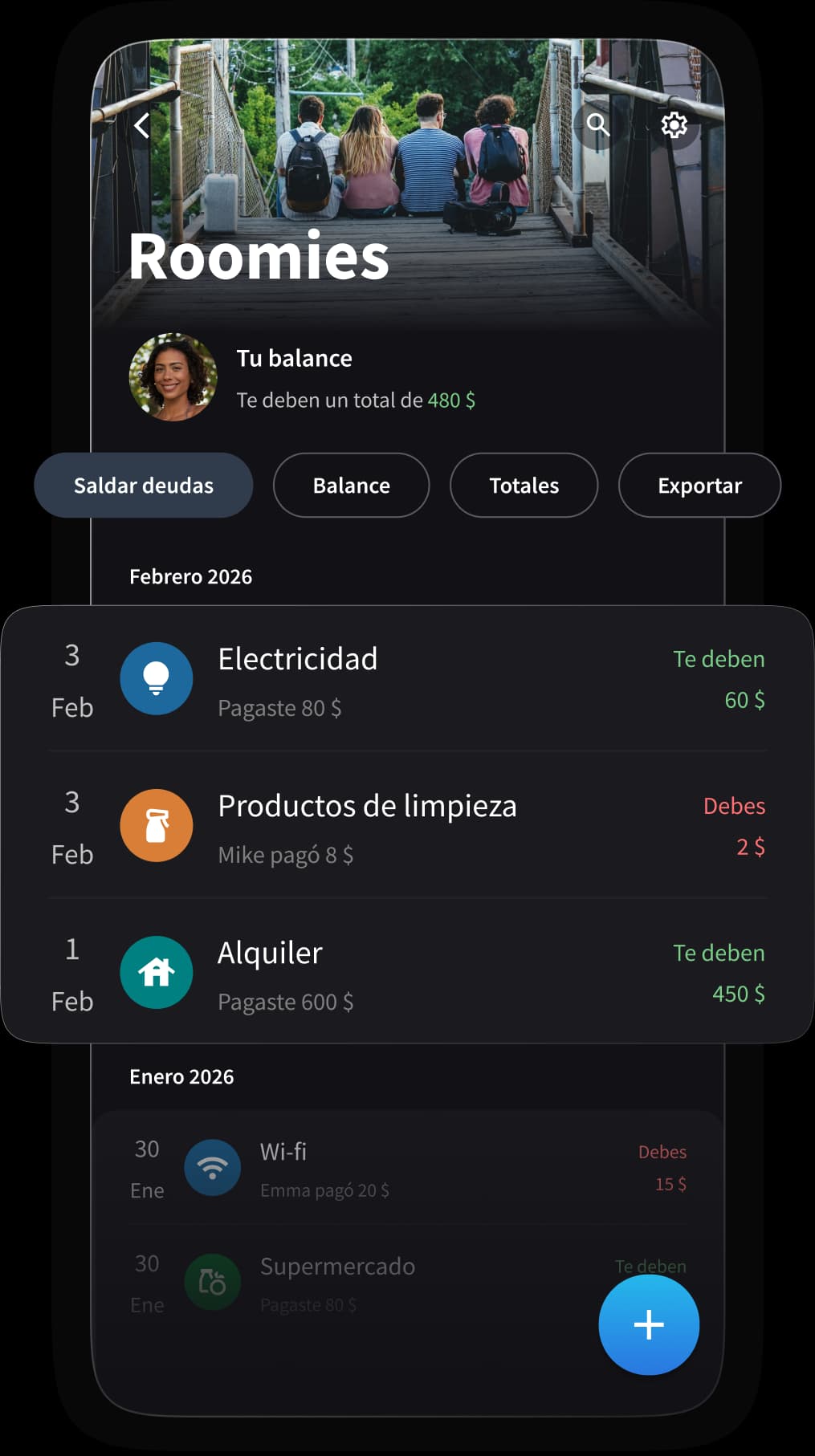Viewport: 815px width, 1456px height.
Task: Select the Wi-fi signal icon
Action: point(212,1167)
